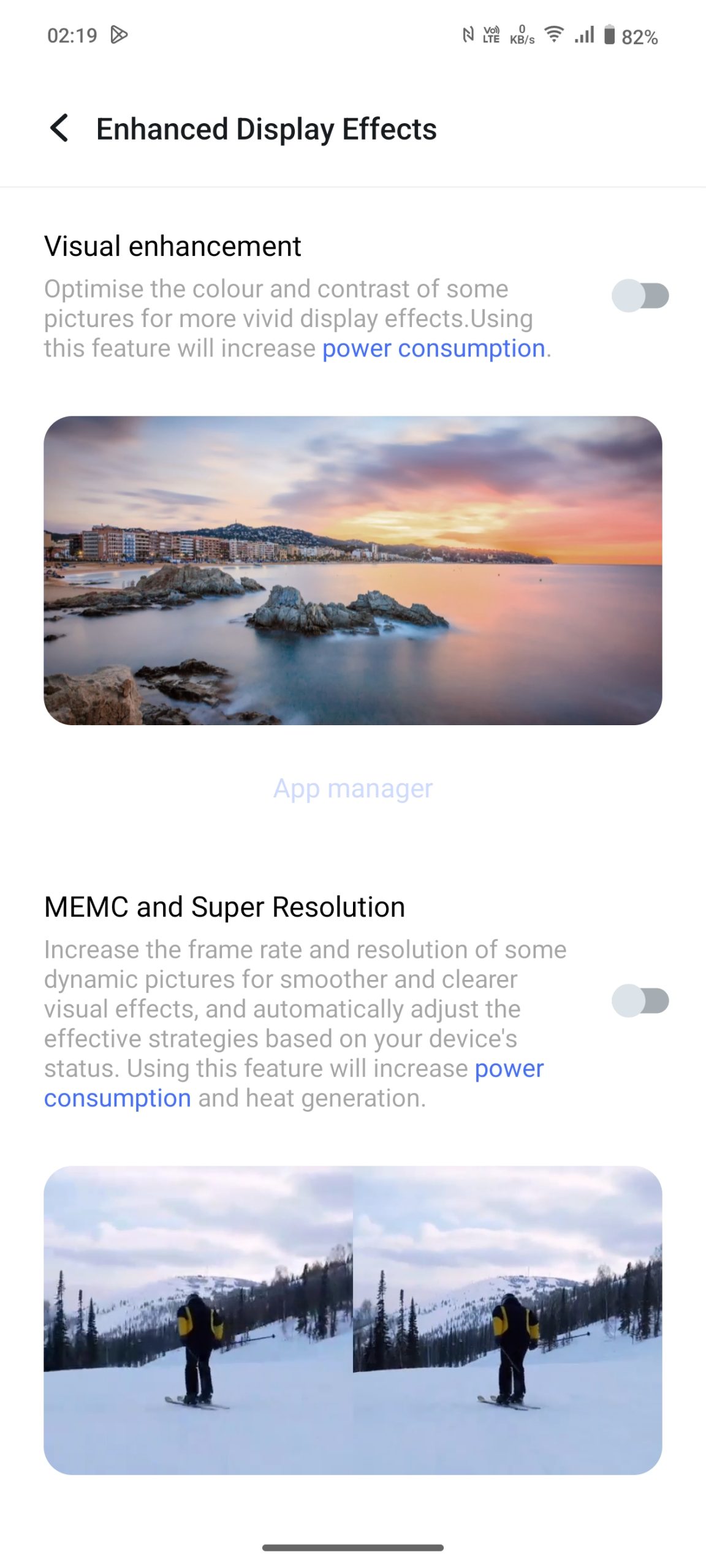Enable the Visual enhancement switch

(x=639, y=296)
